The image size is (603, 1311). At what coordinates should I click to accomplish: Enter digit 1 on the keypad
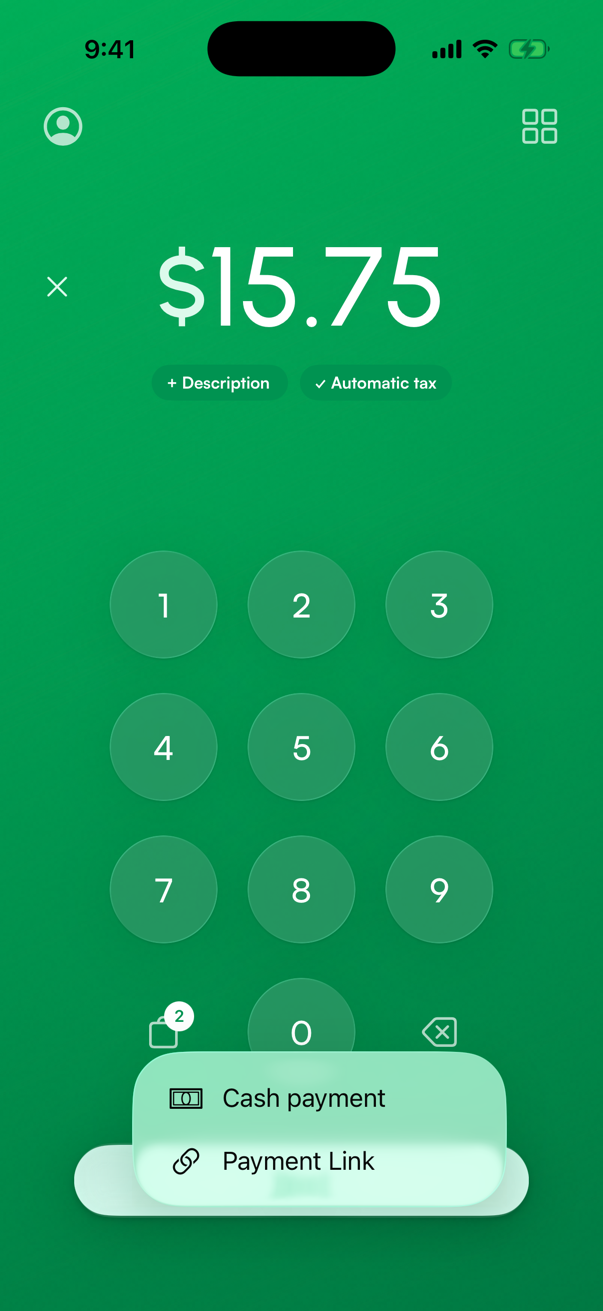tap(164, 605)
